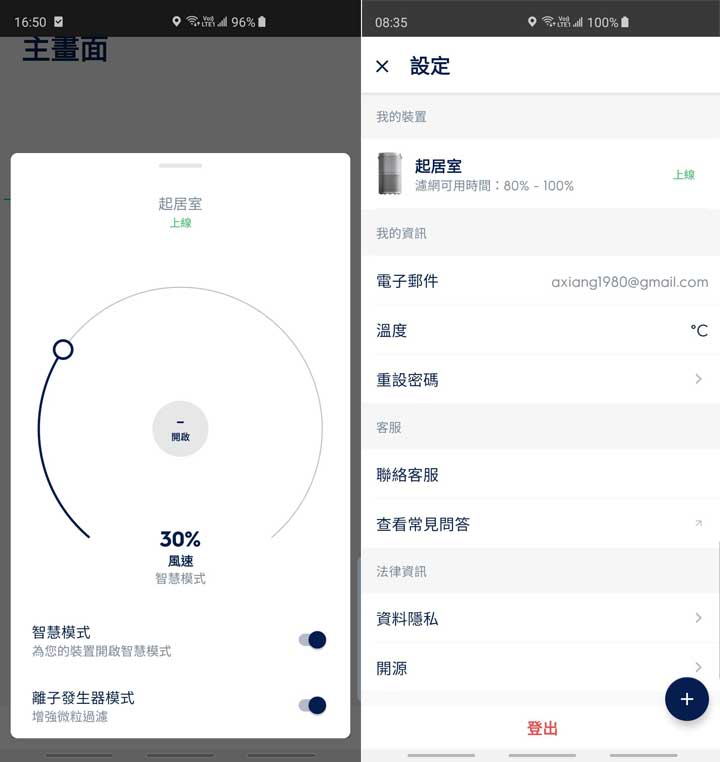Open 查看常見問答
The image size is (720, 762).
pyautogui.click(x=540, y=524)
